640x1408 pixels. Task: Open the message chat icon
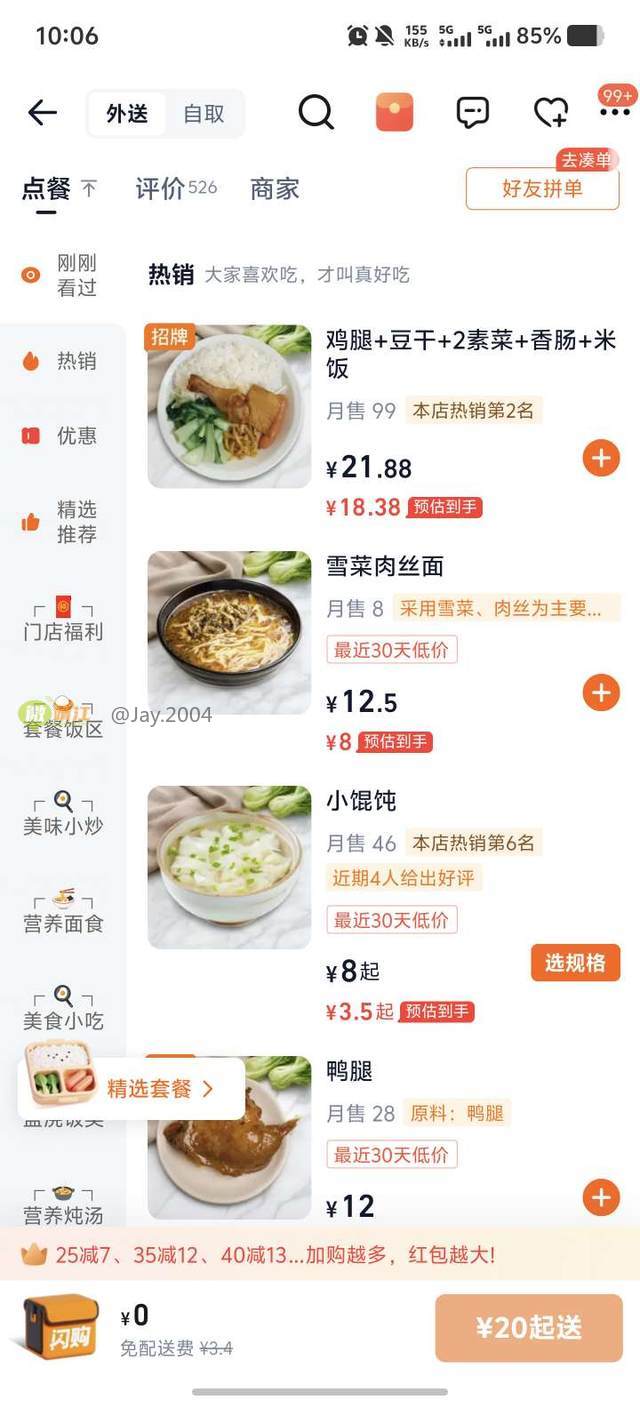click(x=472, y=113)
